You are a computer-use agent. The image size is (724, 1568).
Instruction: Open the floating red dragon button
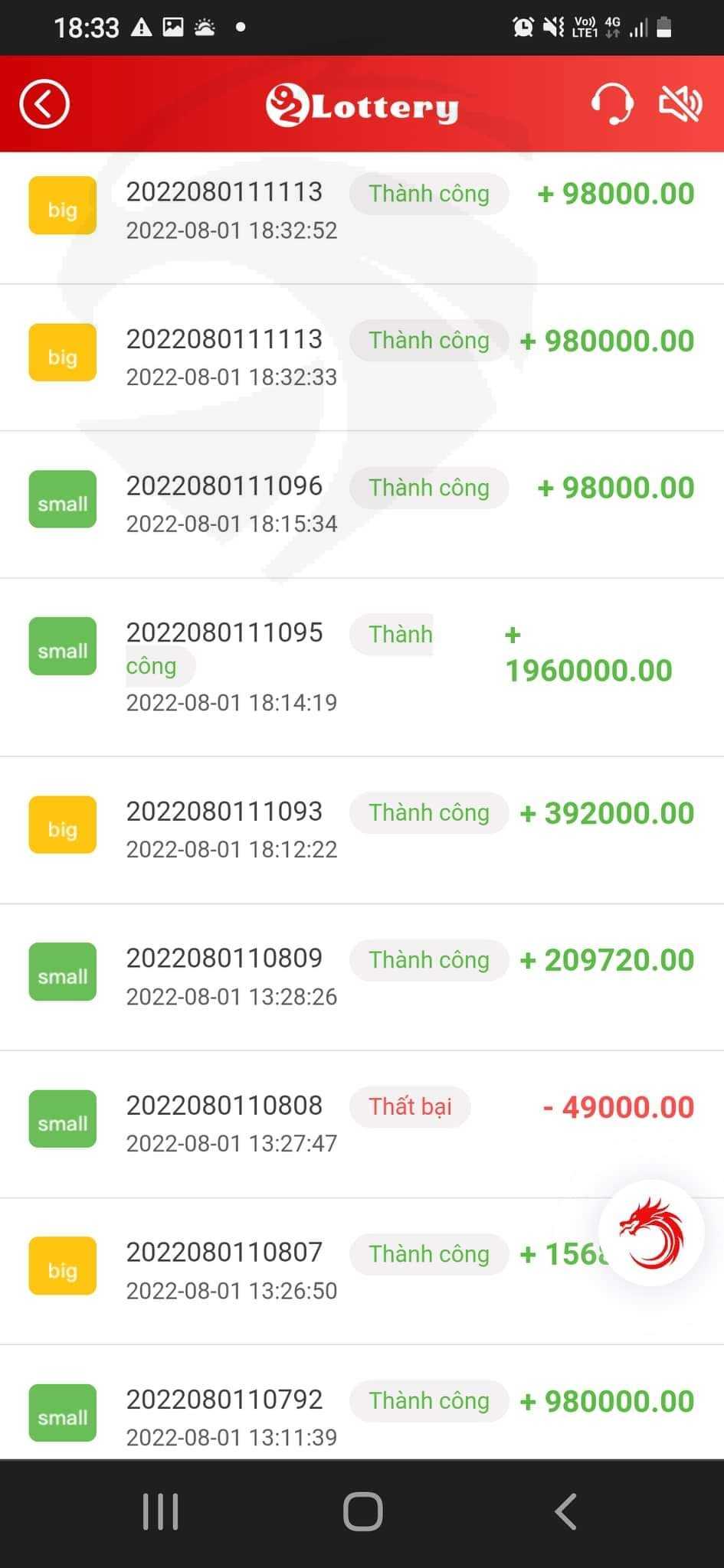point(651,1233)
